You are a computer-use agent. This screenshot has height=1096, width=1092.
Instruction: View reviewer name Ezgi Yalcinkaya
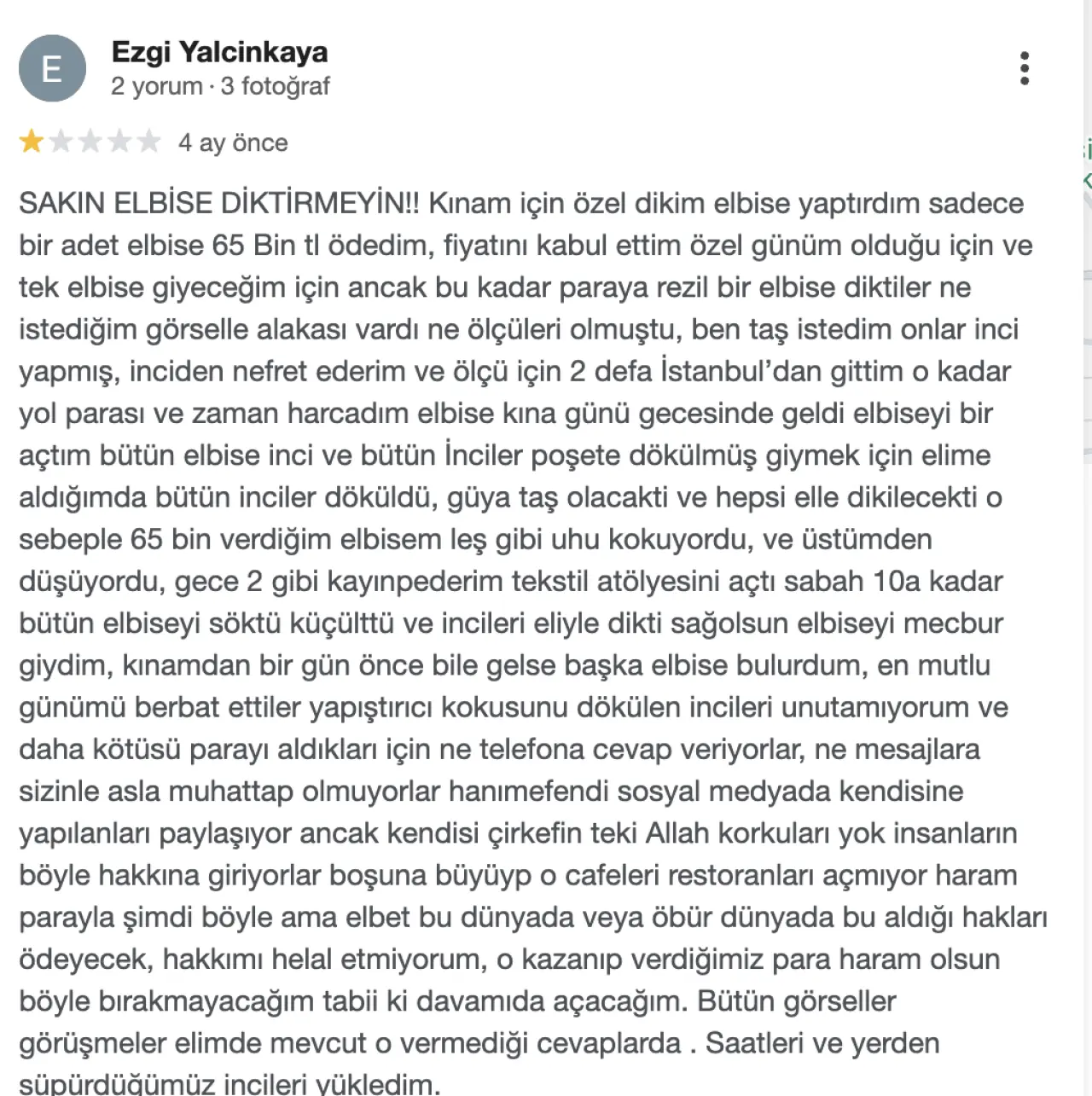click(x=219, y=52)
